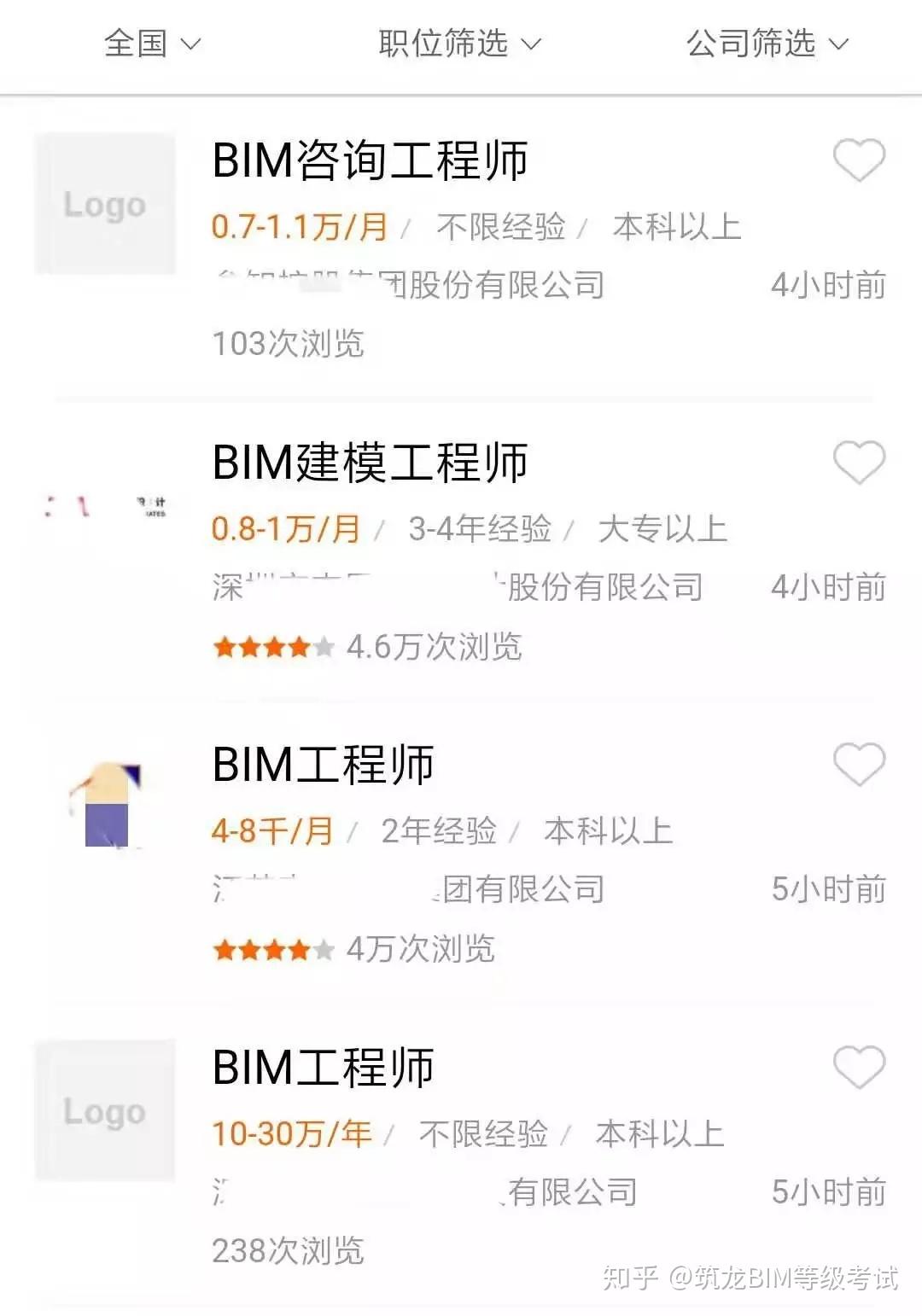Open the 全国 location filter dropdown
This screenshot has width=922, height=1316.
[150, 43]
